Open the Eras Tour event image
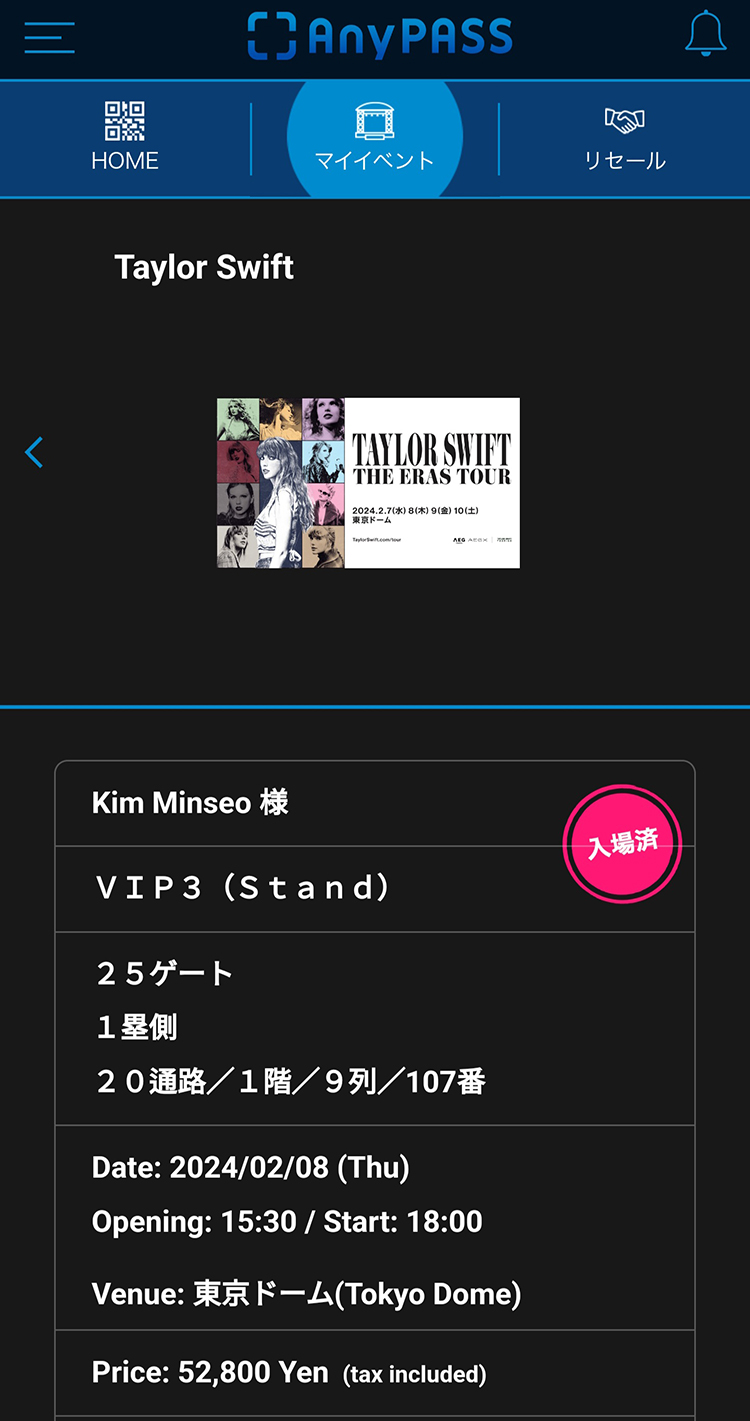 click(368, 483)
